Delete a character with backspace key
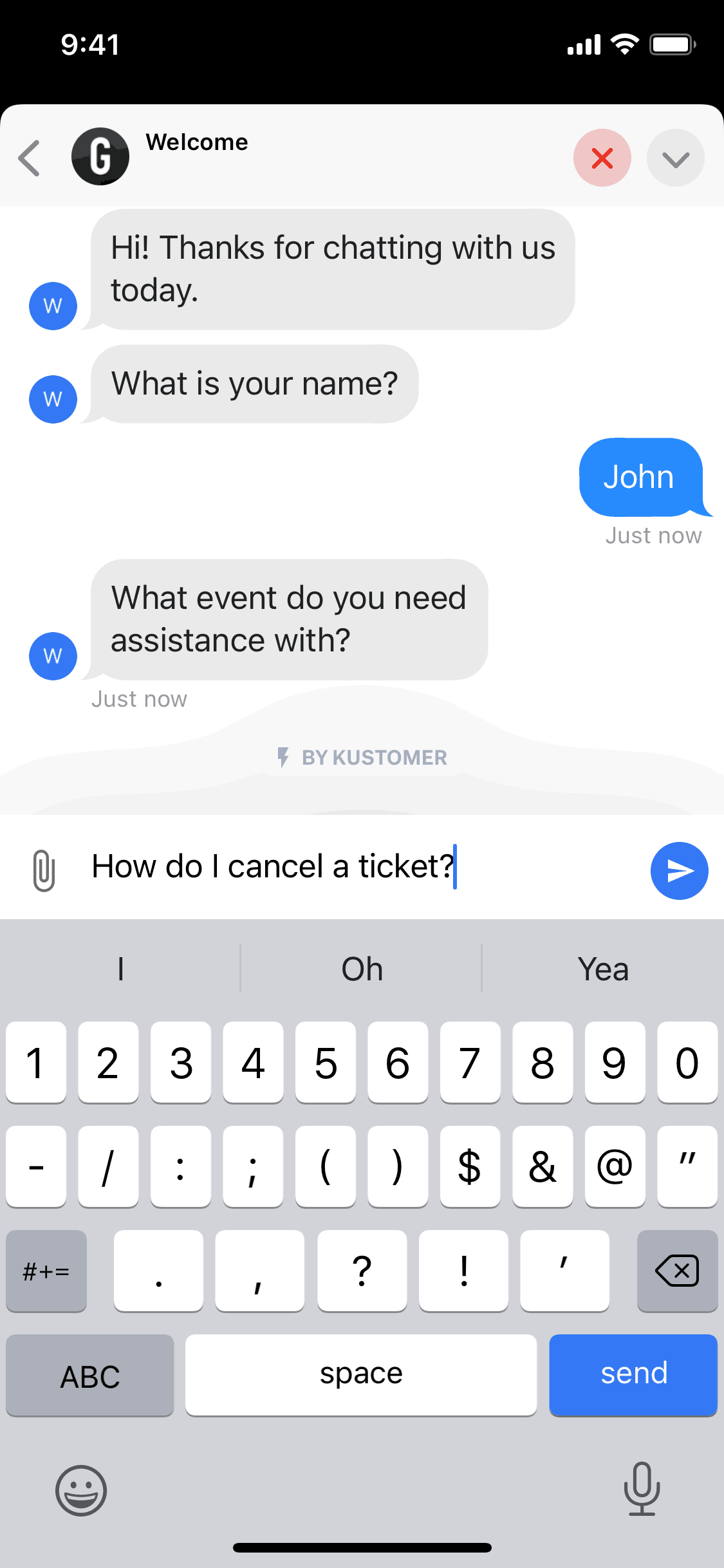The height and width of the screenshot is (1568, 724). coord(677,1271)
